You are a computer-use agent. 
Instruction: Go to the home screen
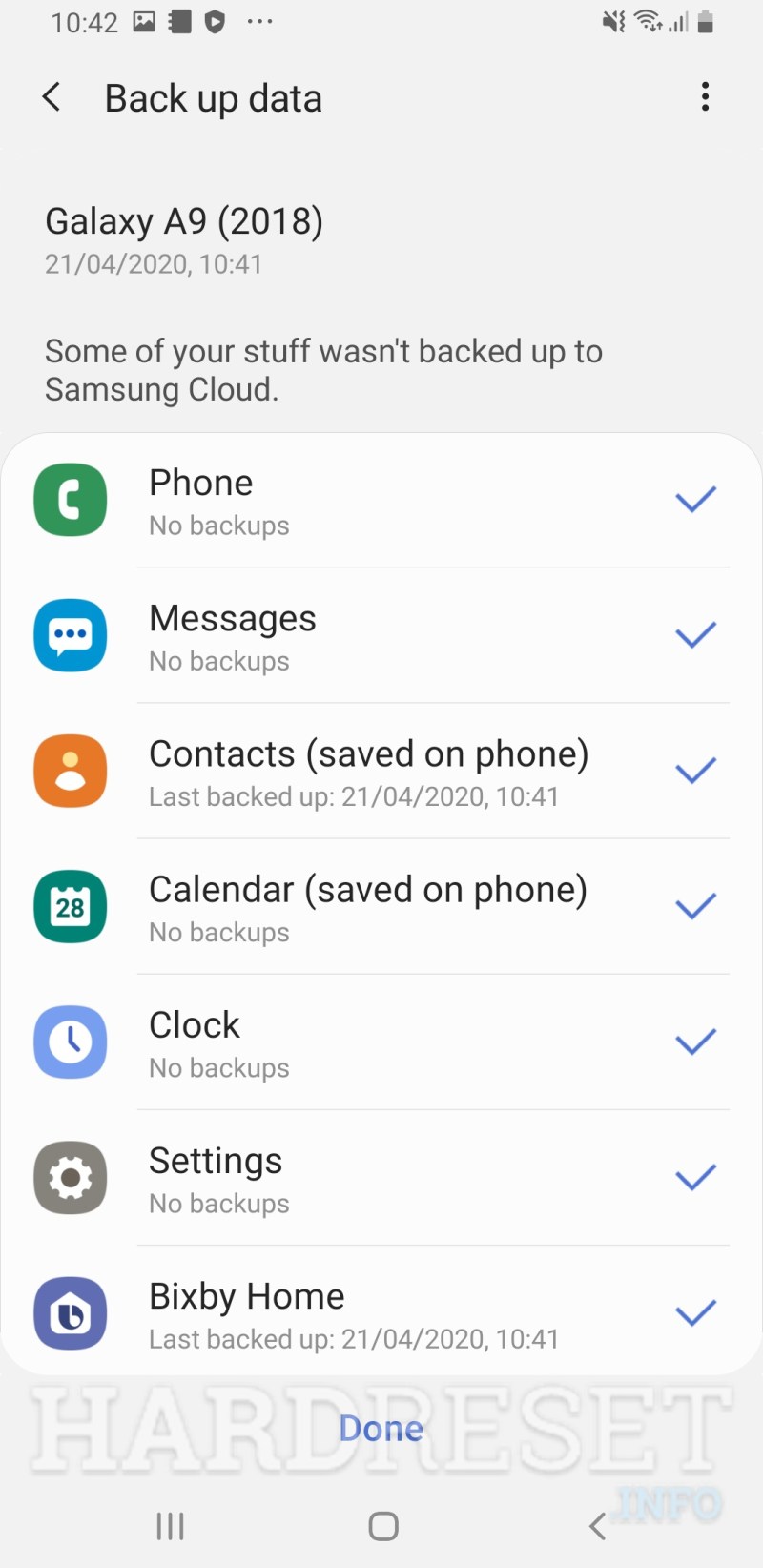[383, 1526]
